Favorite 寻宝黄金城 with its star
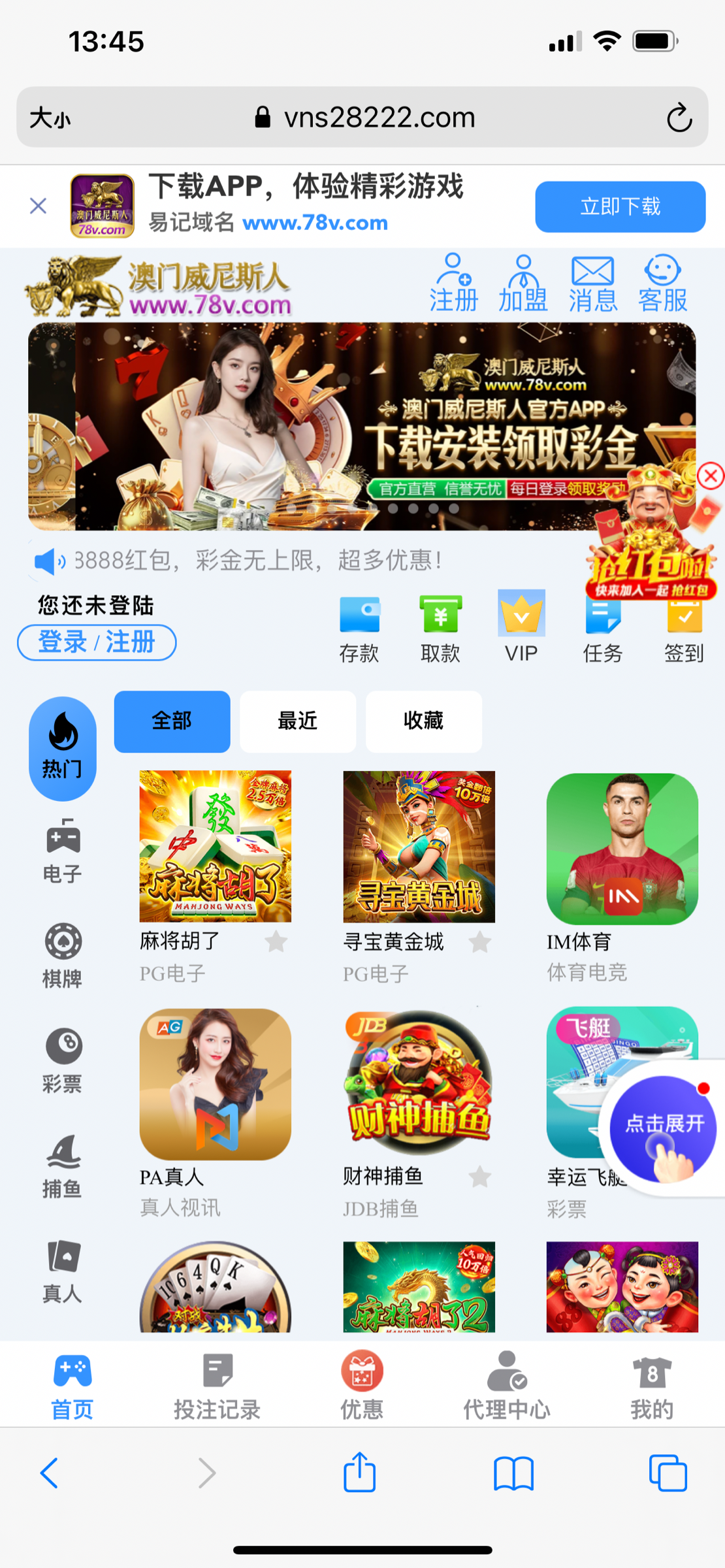 (x=479, y=942)
